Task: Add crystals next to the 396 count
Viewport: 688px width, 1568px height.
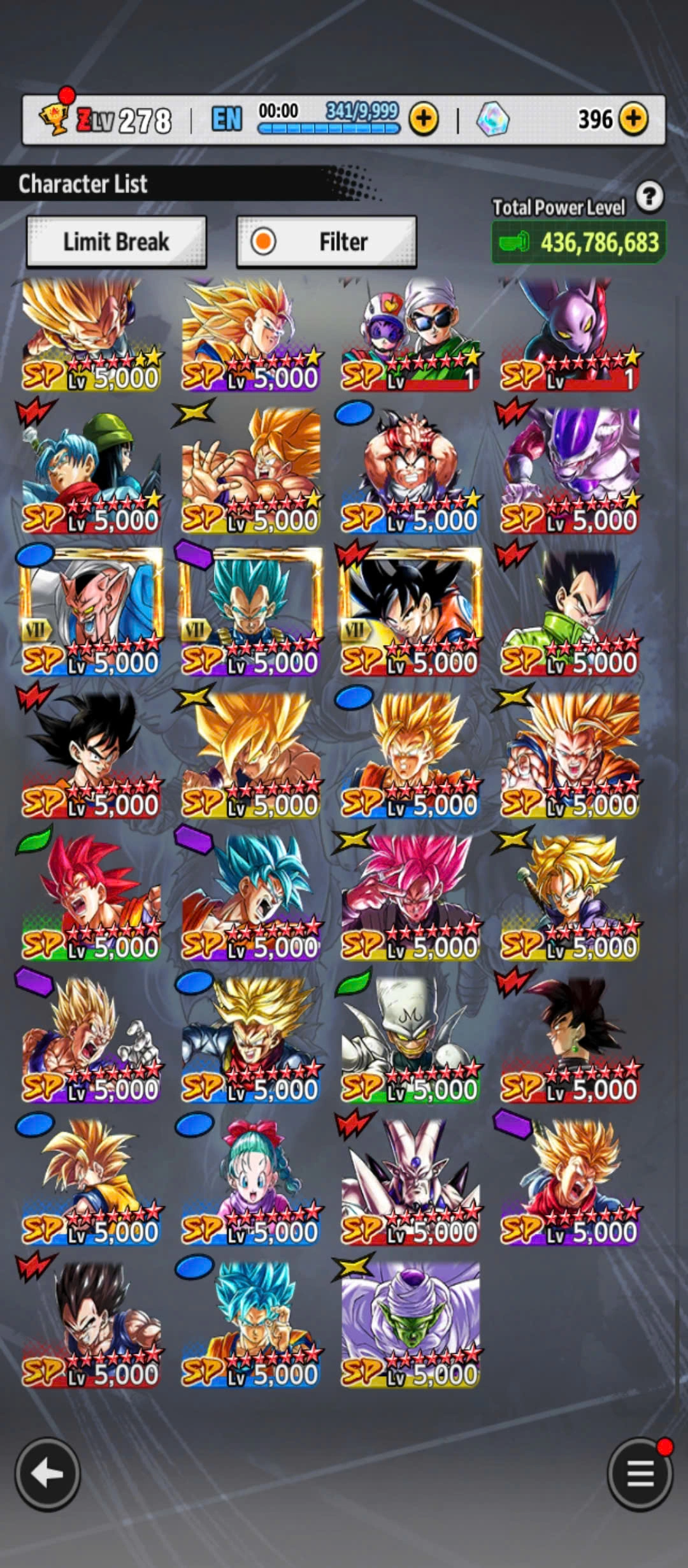Action: click(x=633, y=119)
